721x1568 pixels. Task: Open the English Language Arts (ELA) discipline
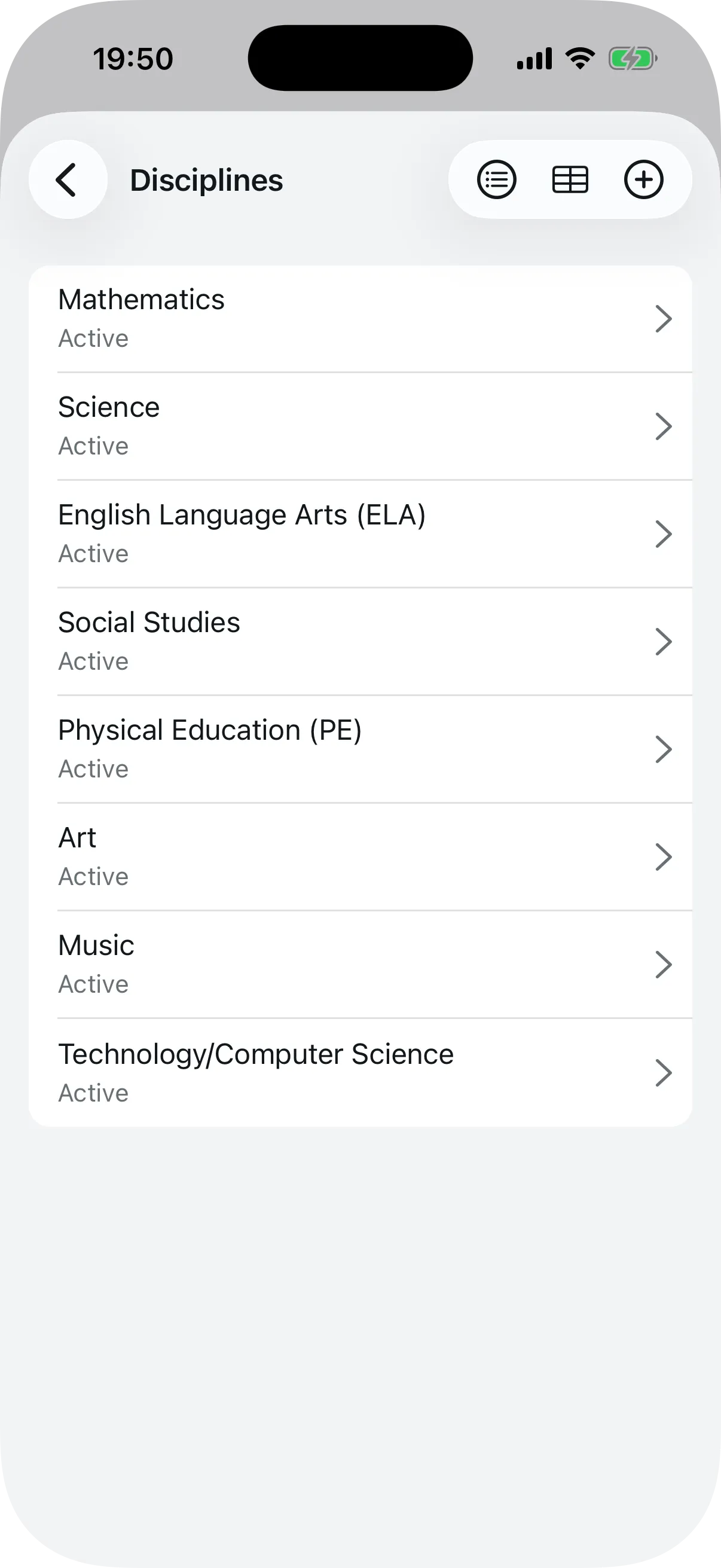pos(663,533)
